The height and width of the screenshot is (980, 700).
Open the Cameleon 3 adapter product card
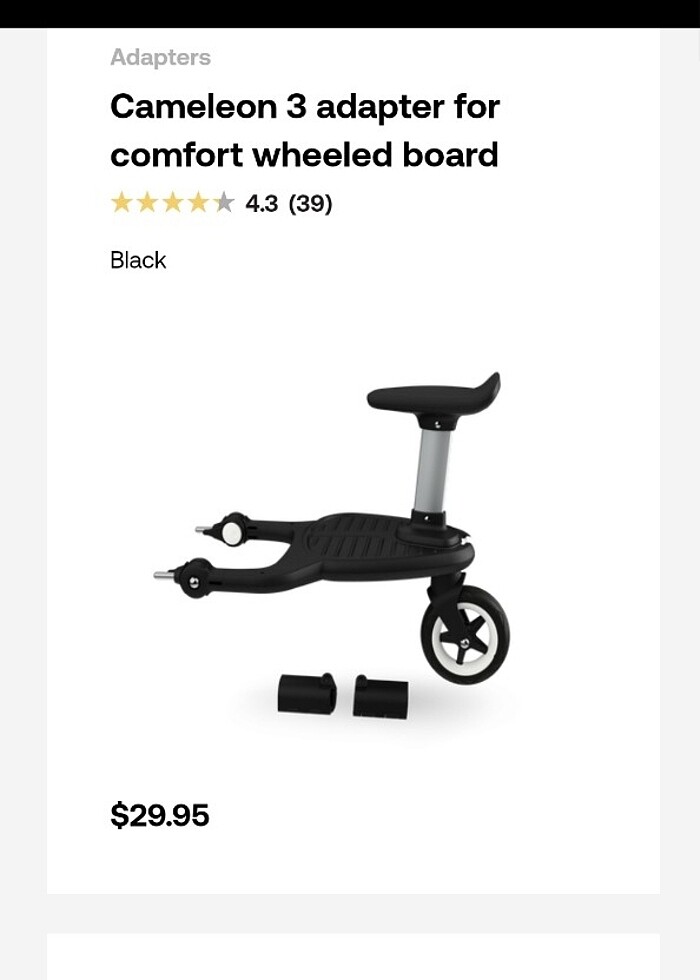304,131
